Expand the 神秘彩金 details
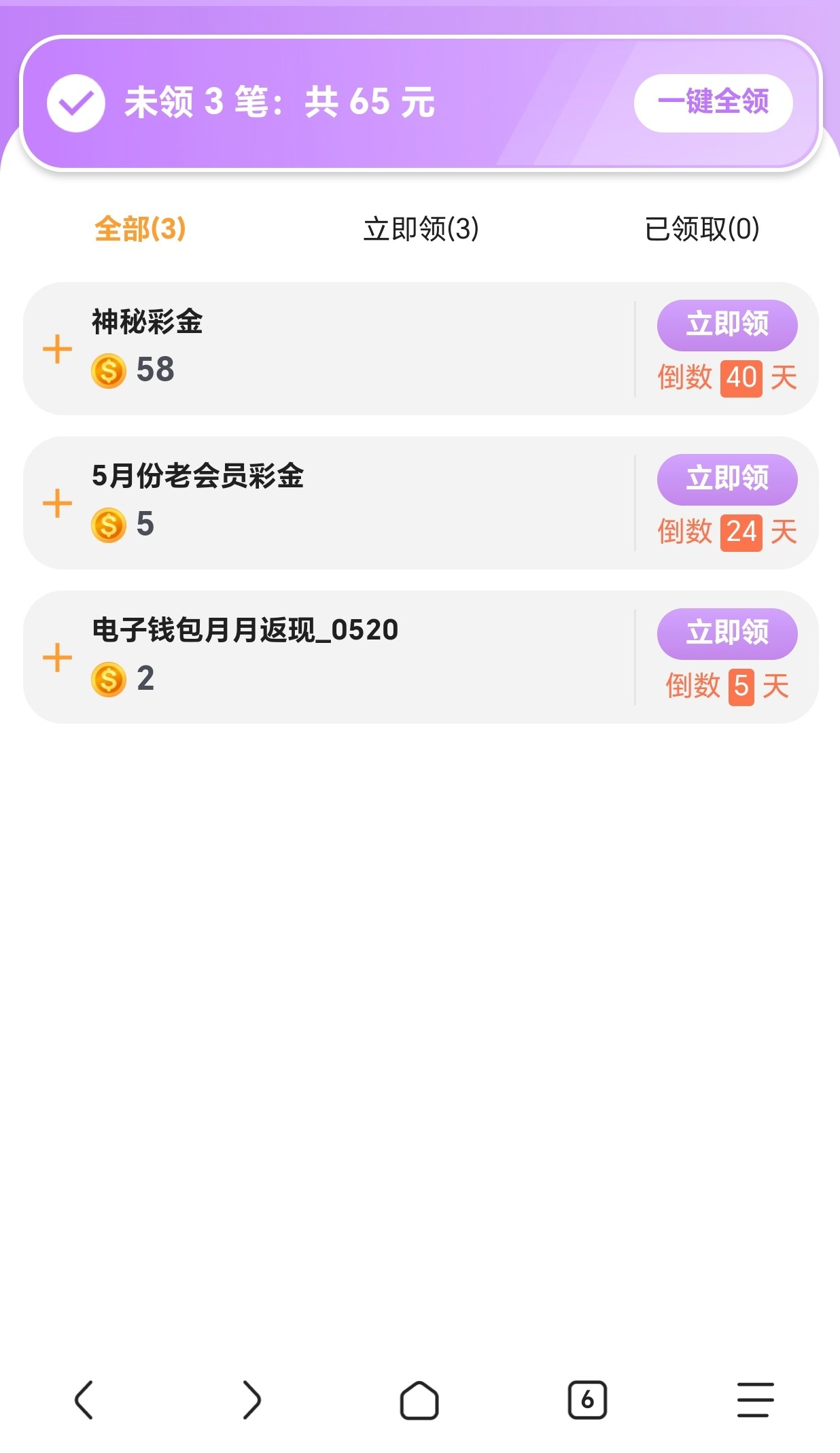840x1453 pixels. point(58,349)
